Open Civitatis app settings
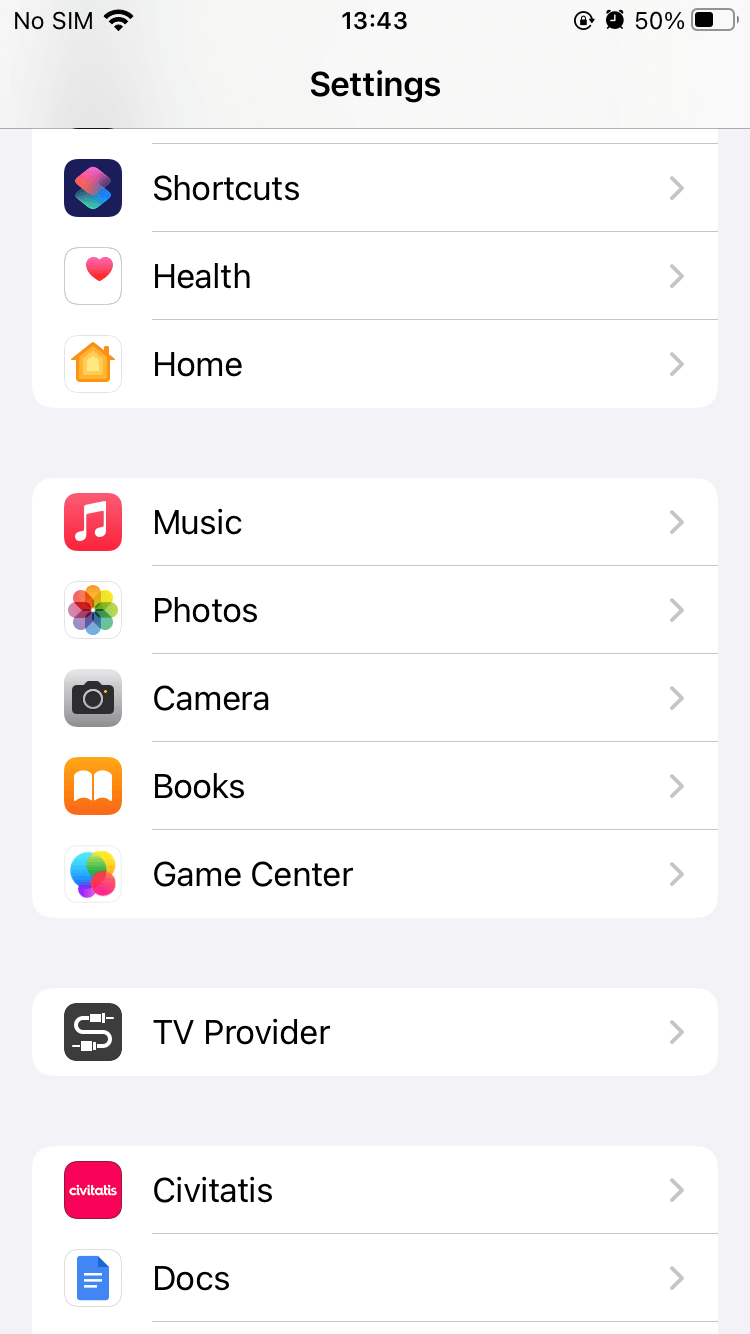Viewport: 750px width, 1334px height. (375, 1190)
